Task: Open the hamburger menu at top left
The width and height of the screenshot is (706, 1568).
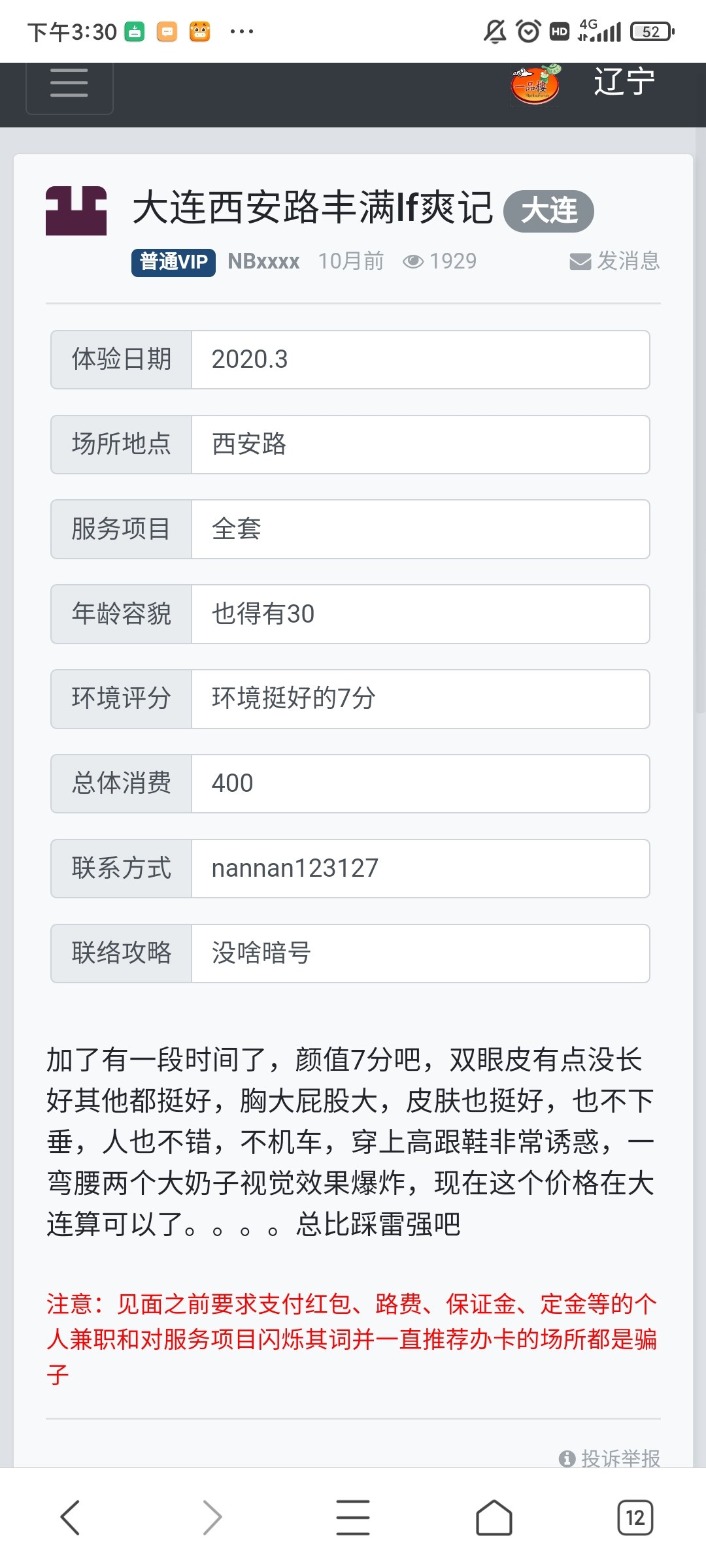Action: pos(69,85)
